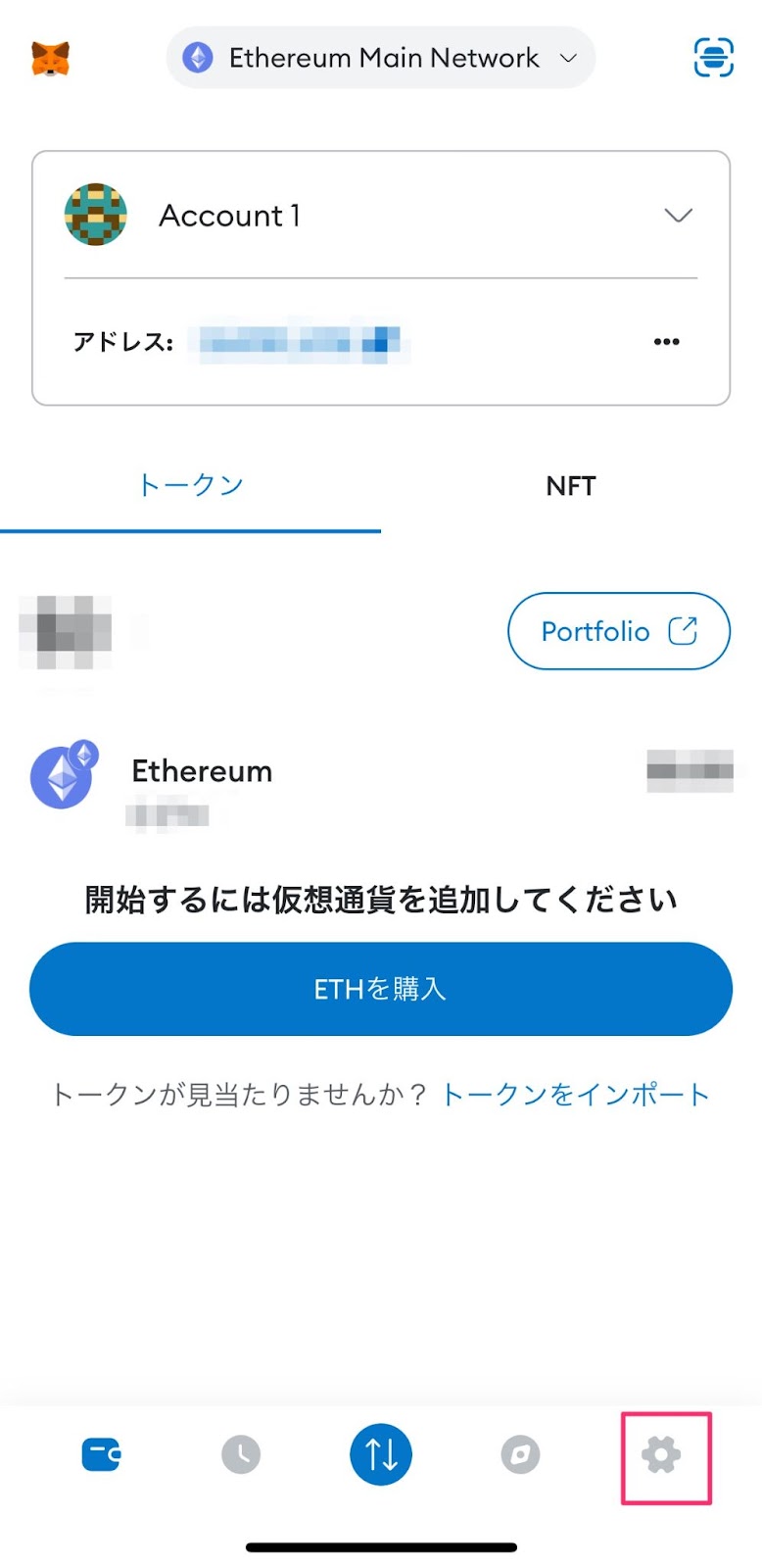Tap the ETHを購入 button
This screenshot has height=1568, width=762.
pyautogui.click(x=381, y=989)
